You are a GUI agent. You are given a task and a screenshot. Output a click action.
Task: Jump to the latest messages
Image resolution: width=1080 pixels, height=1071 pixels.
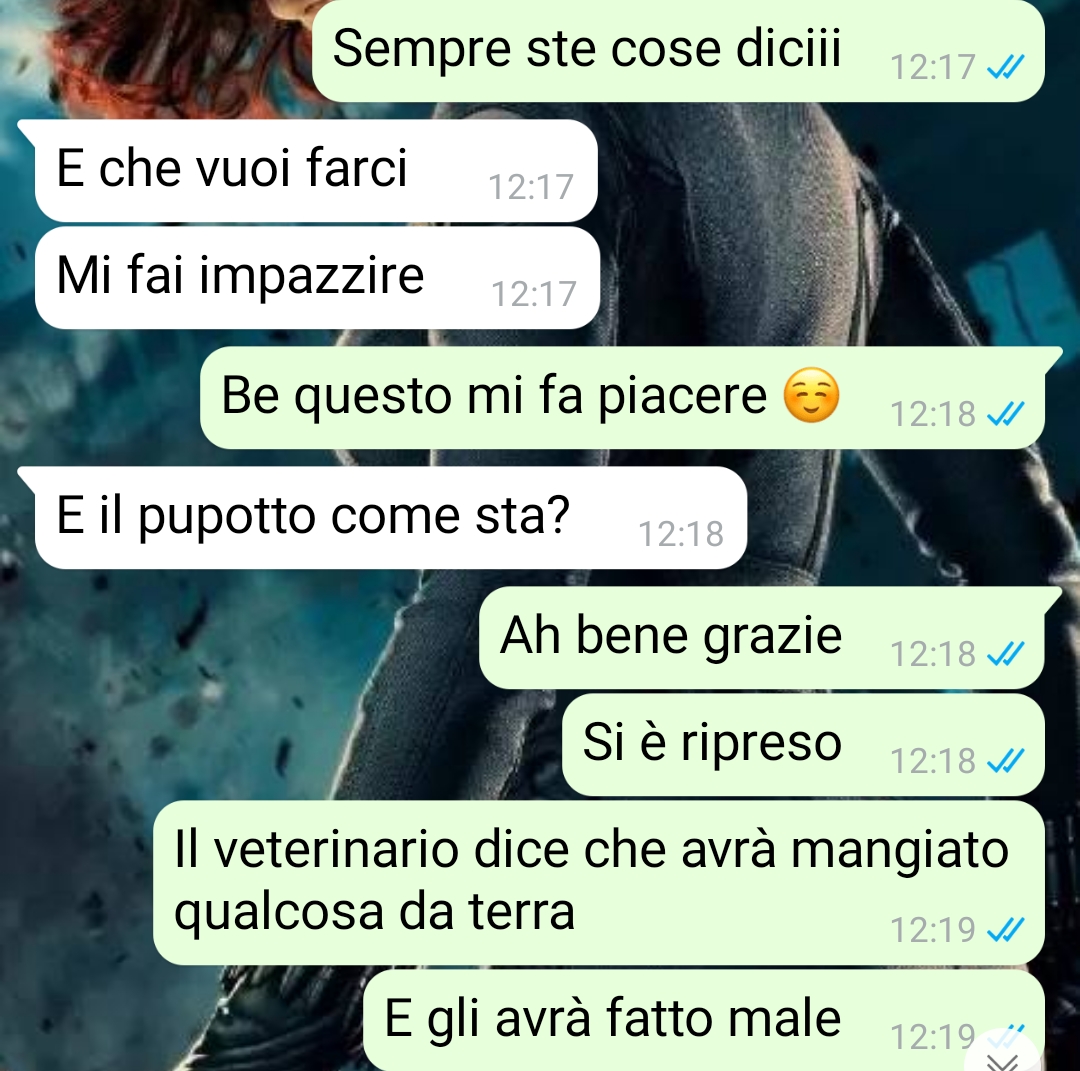tap(1004, 1059)
